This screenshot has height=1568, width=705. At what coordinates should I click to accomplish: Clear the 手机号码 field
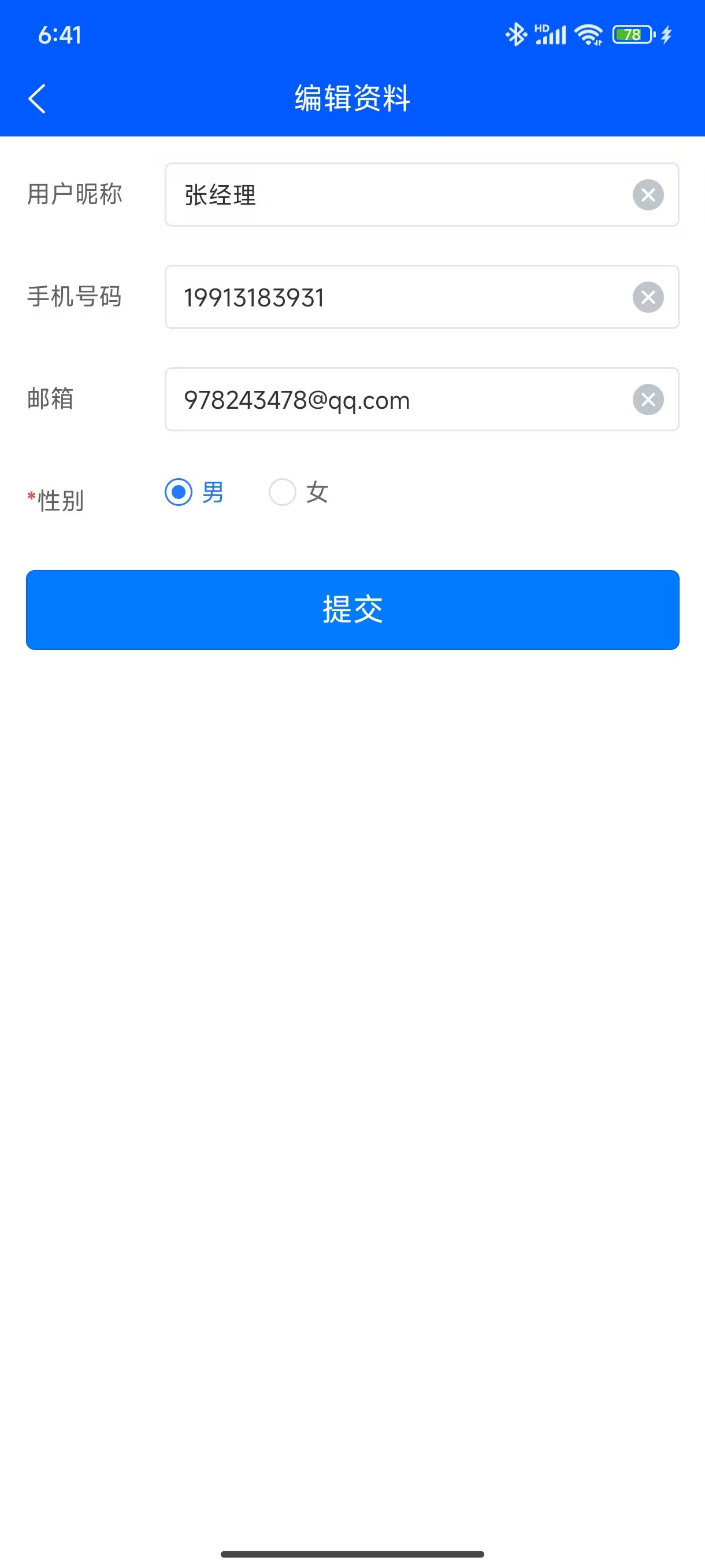click(648, 297)
